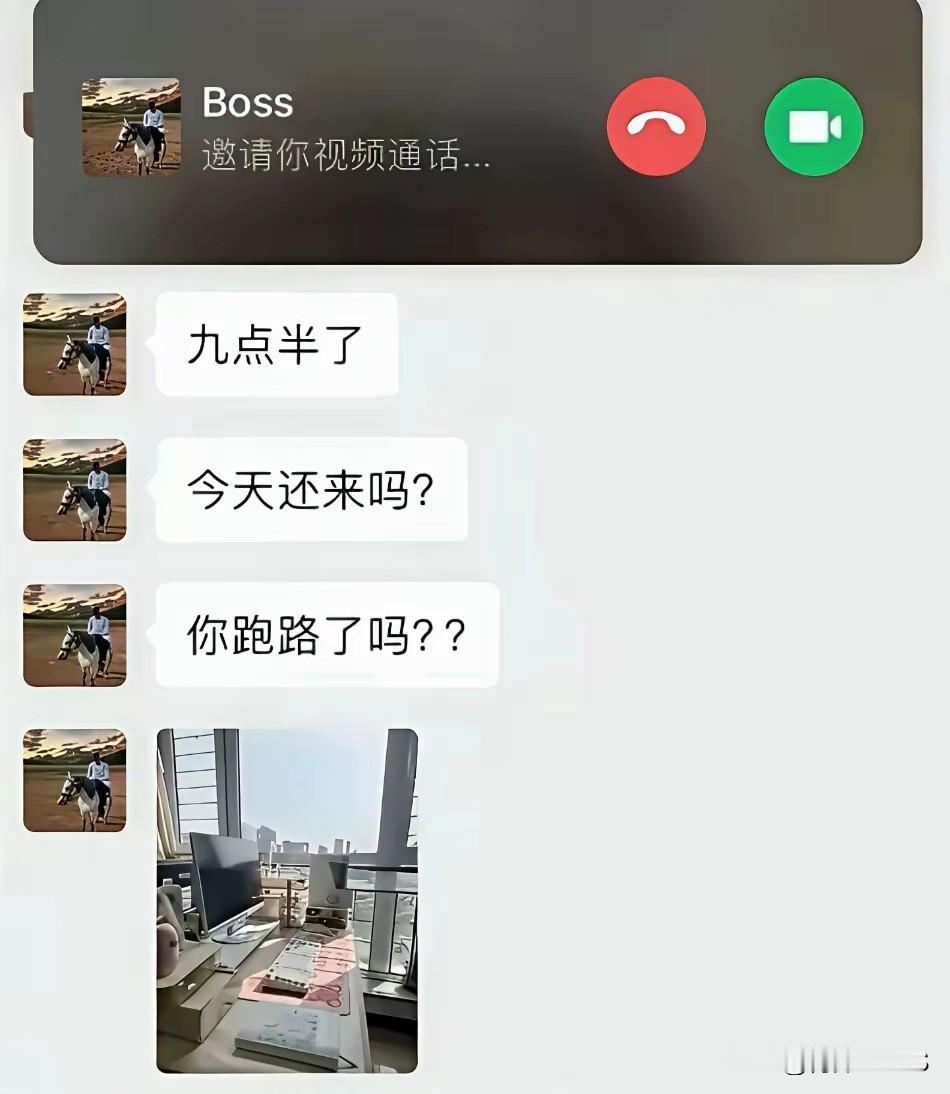The image size is (950, 1094).
Task: Tap the avatar next to '你跑路了吗??'
Action: (74, 636)
